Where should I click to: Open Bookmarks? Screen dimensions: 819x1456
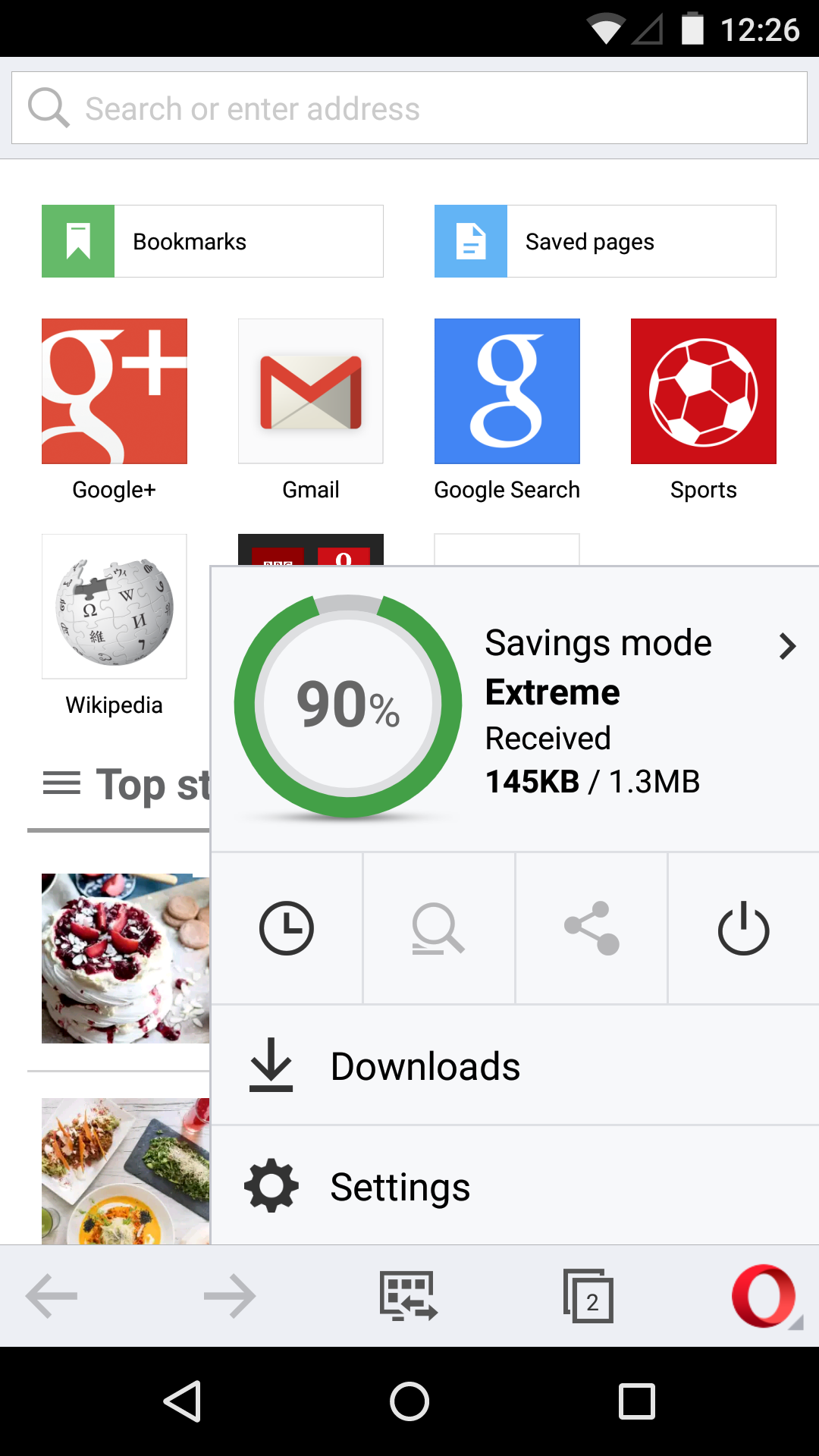212,241
